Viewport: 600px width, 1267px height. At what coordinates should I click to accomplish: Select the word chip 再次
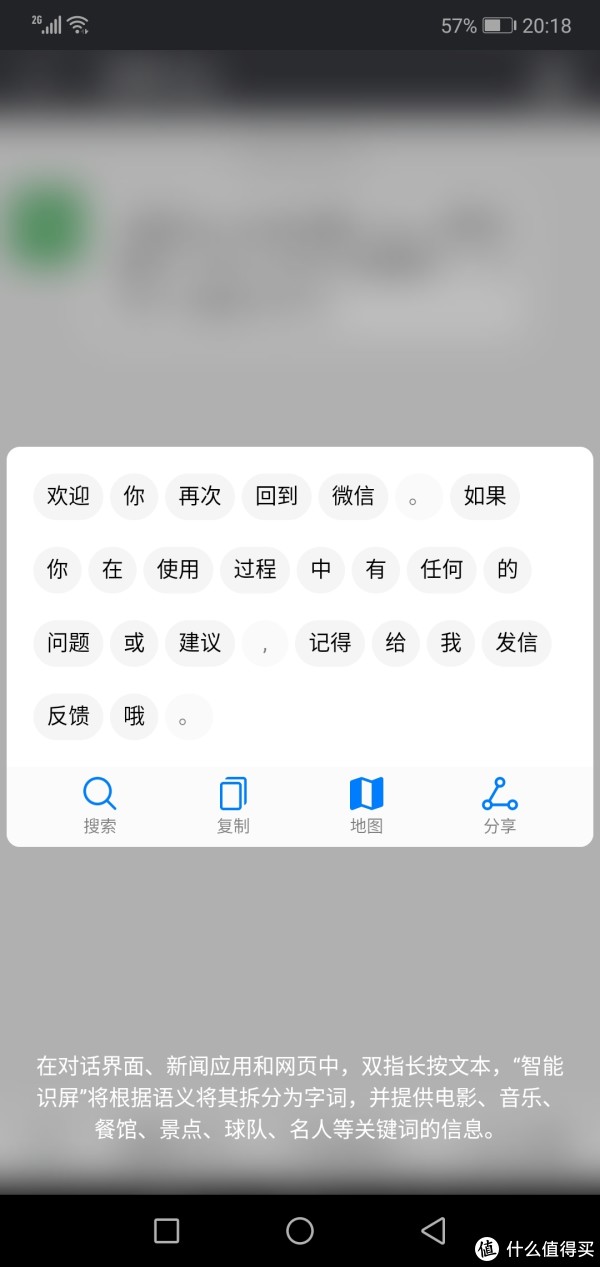200,496
